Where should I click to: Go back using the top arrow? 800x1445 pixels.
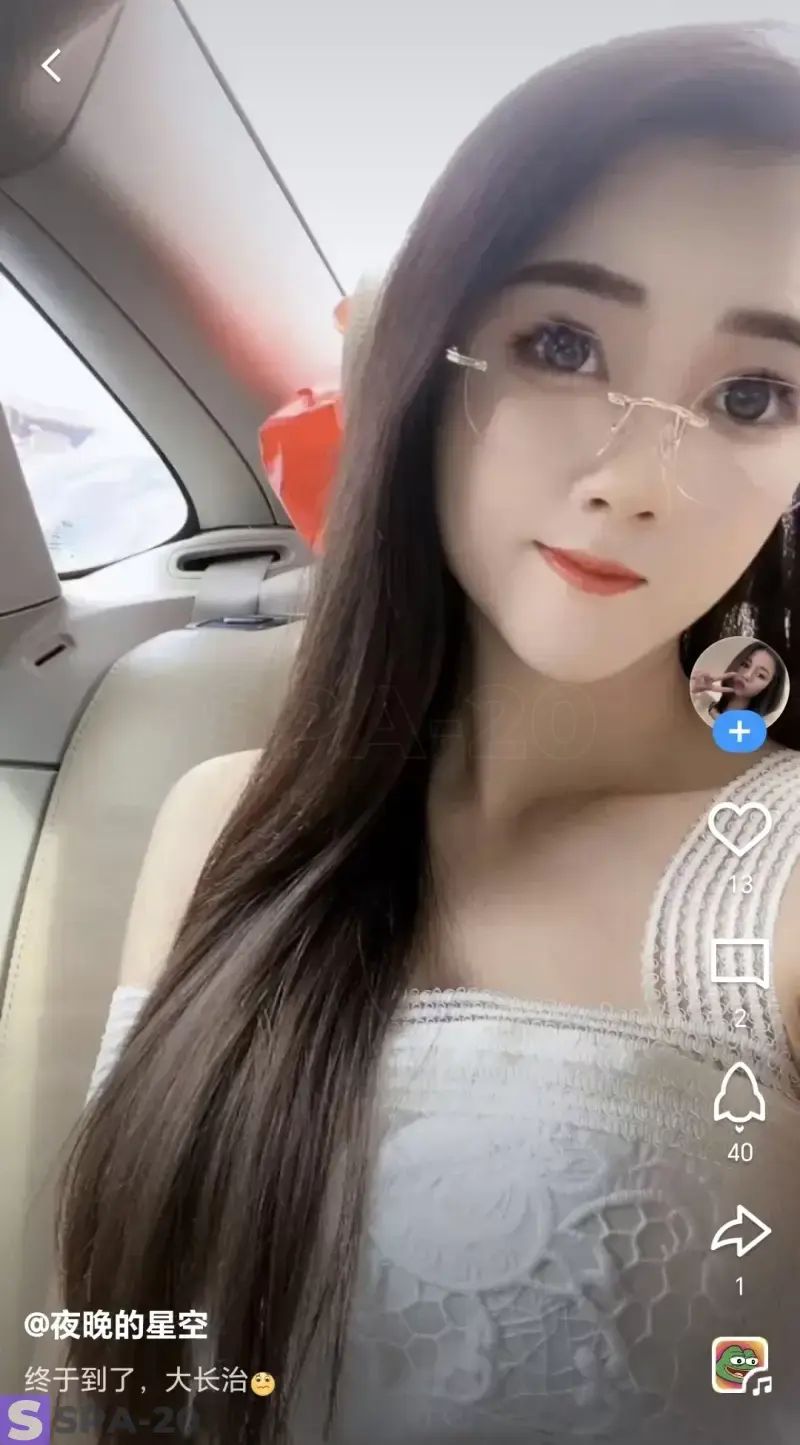coord(51,66)
